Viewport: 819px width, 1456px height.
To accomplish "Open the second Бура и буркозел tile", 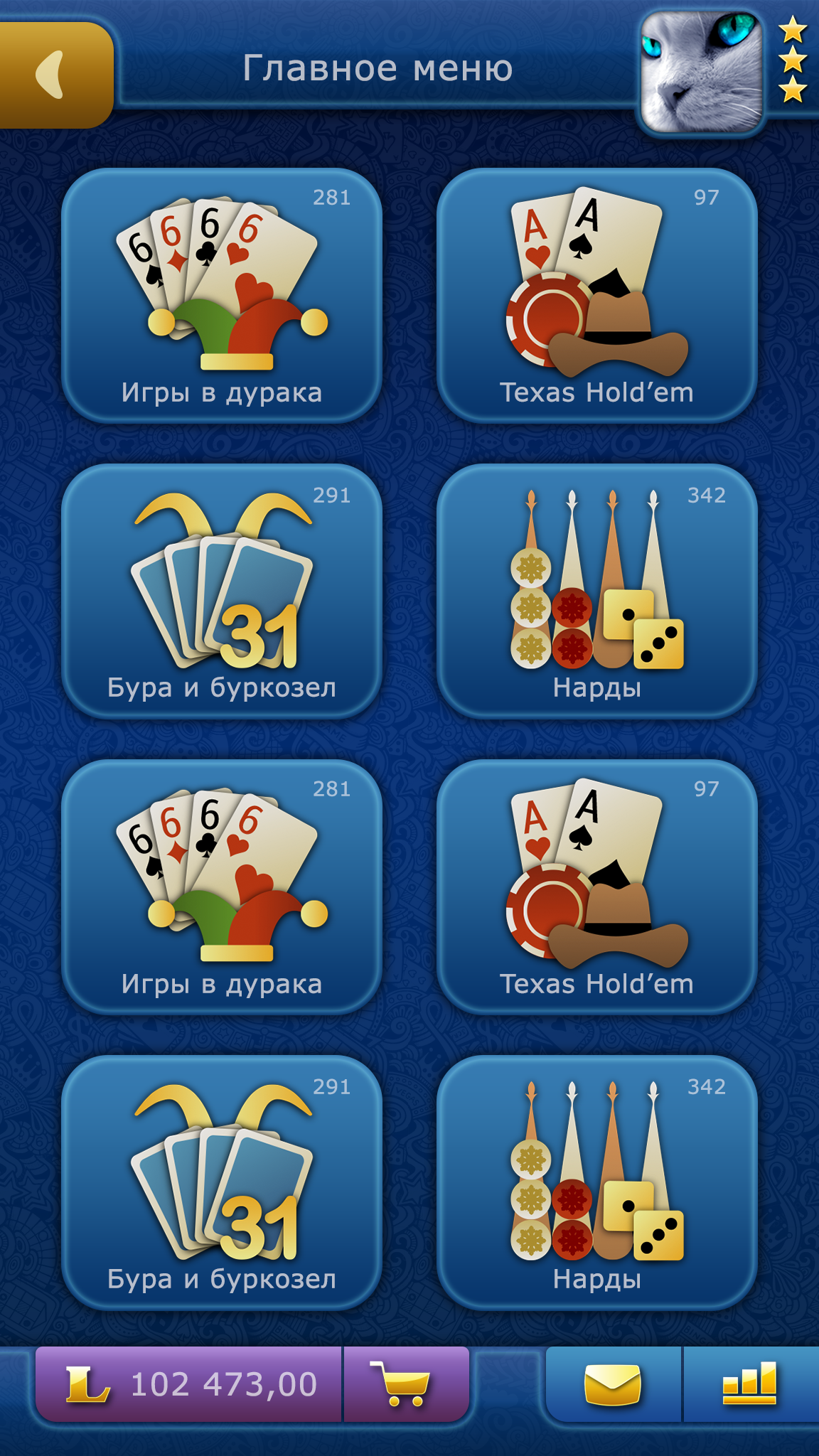I will pyautogui.click(x=222, y=1183).
